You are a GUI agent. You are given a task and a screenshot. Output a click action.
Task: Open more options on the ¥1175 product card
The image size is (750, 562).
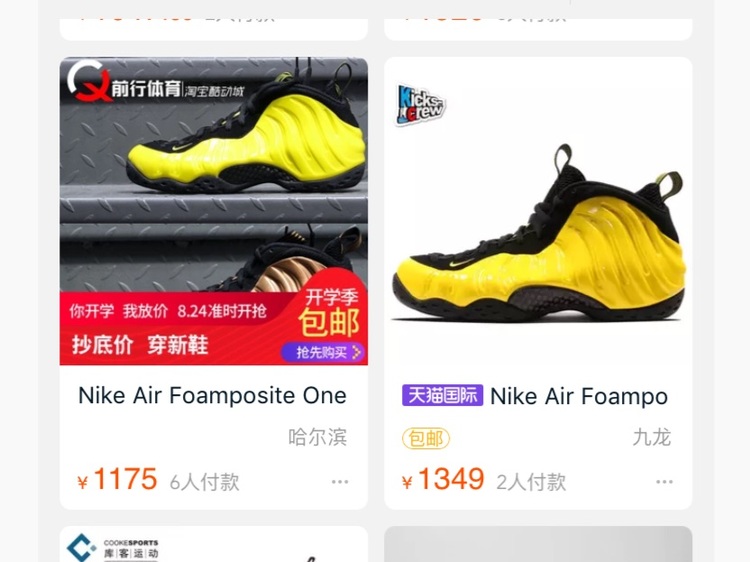pos(340,482)
